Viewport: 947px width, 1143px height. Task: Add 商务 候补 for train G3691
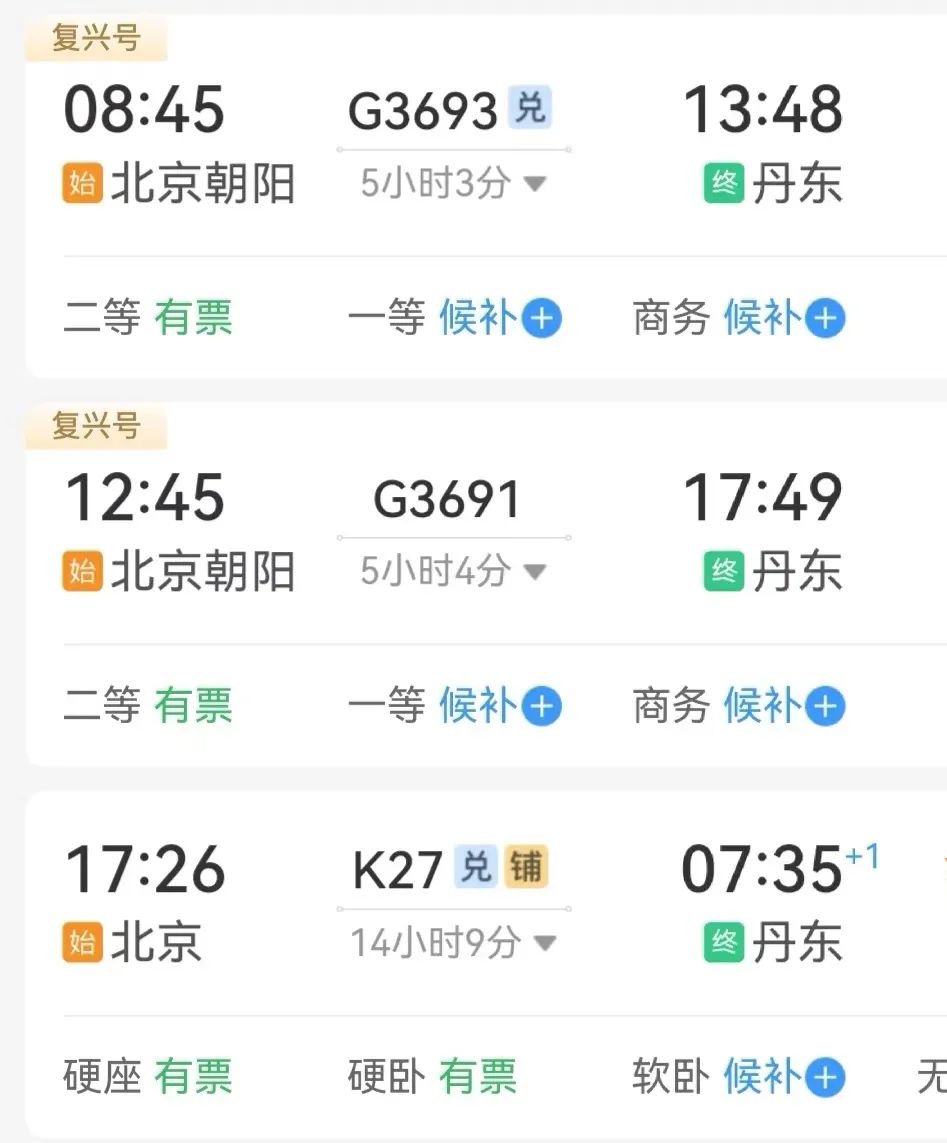point(826,707)
